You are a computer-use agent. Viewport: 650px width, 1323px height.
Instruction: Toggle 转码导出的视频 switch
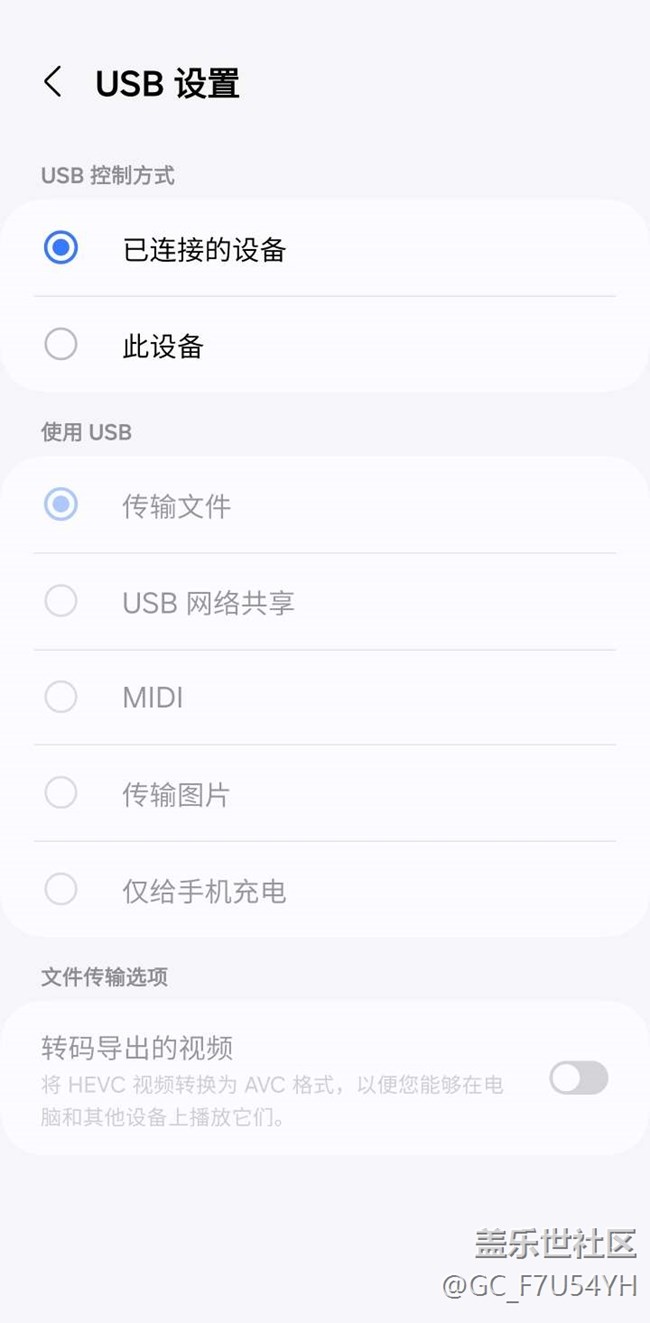578,1078
